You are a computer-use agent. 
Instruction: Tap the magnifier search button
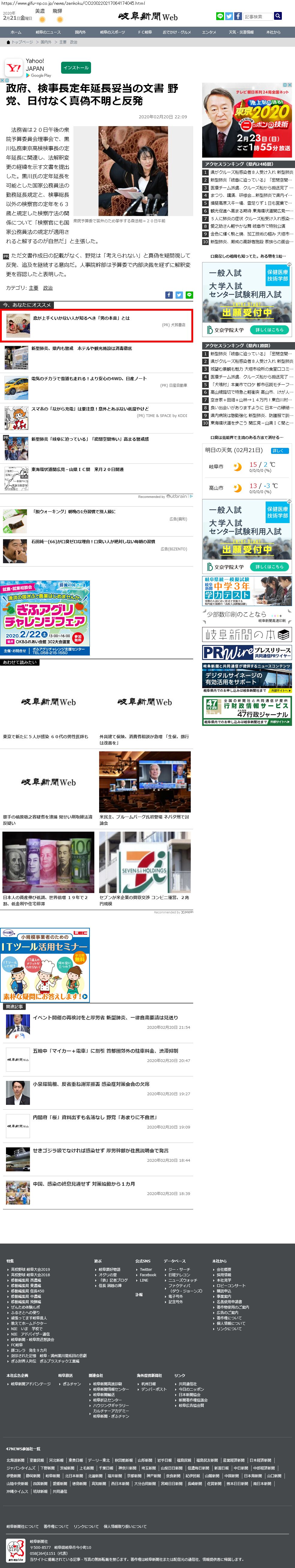(278, 16)
